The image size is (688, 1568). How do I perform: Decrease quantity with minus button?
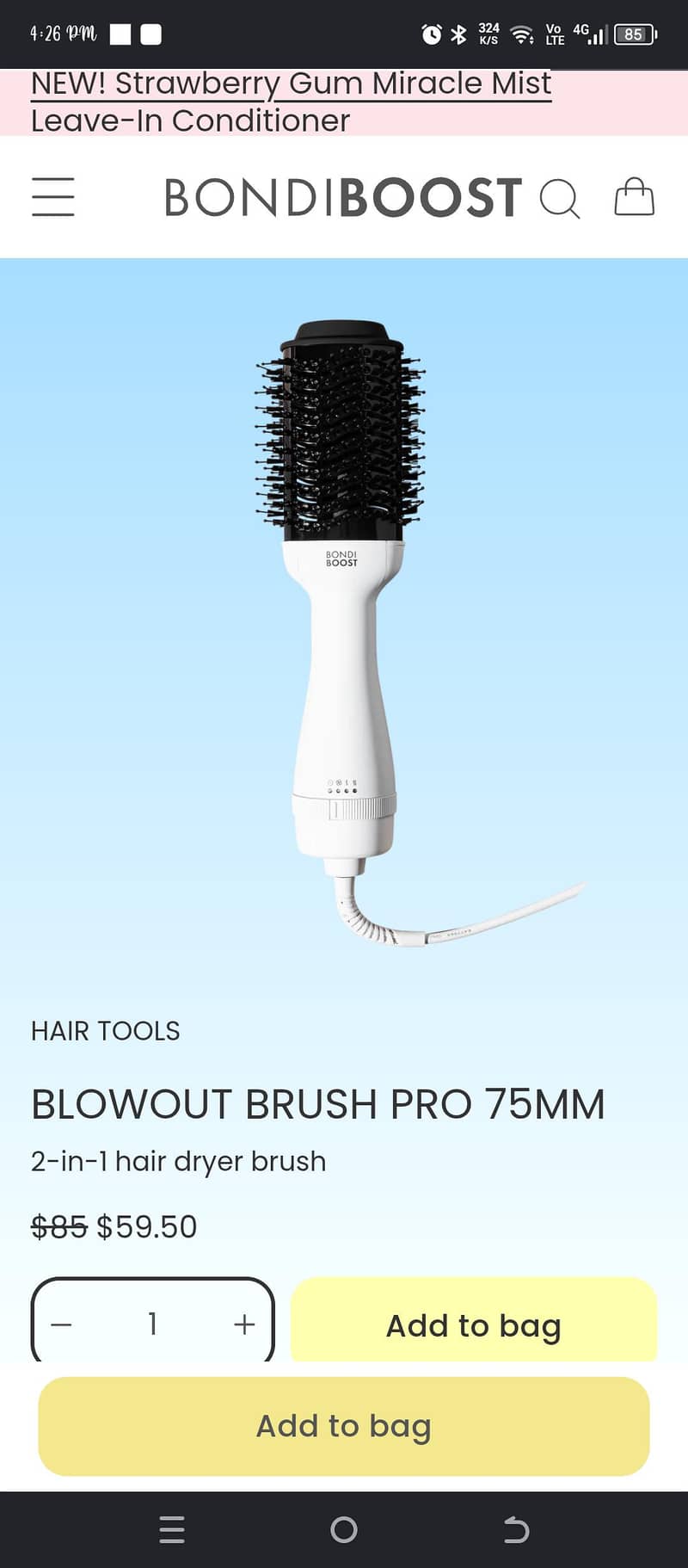[61, 1324]
